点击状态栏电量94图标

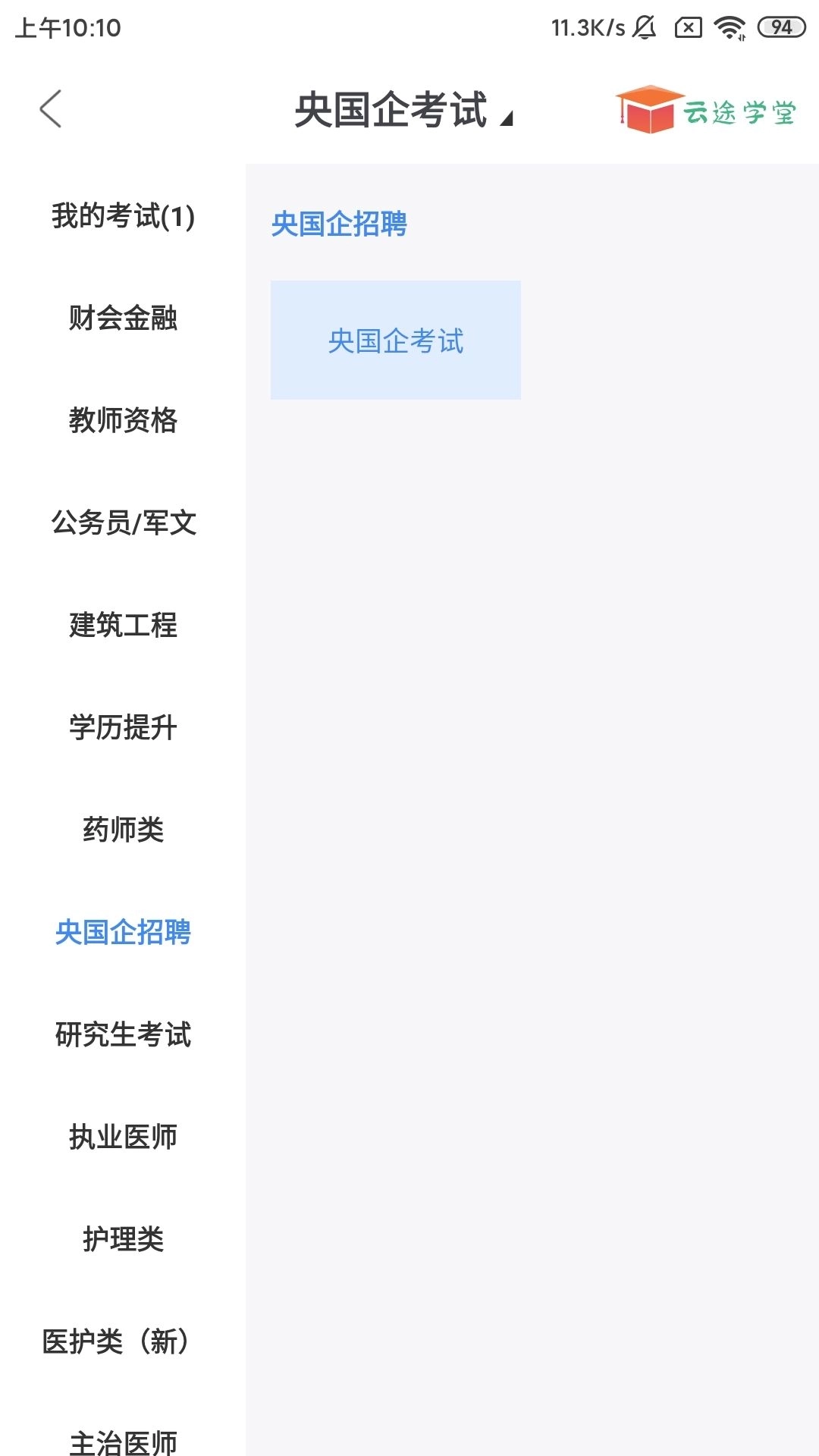[x=777, y=25]
